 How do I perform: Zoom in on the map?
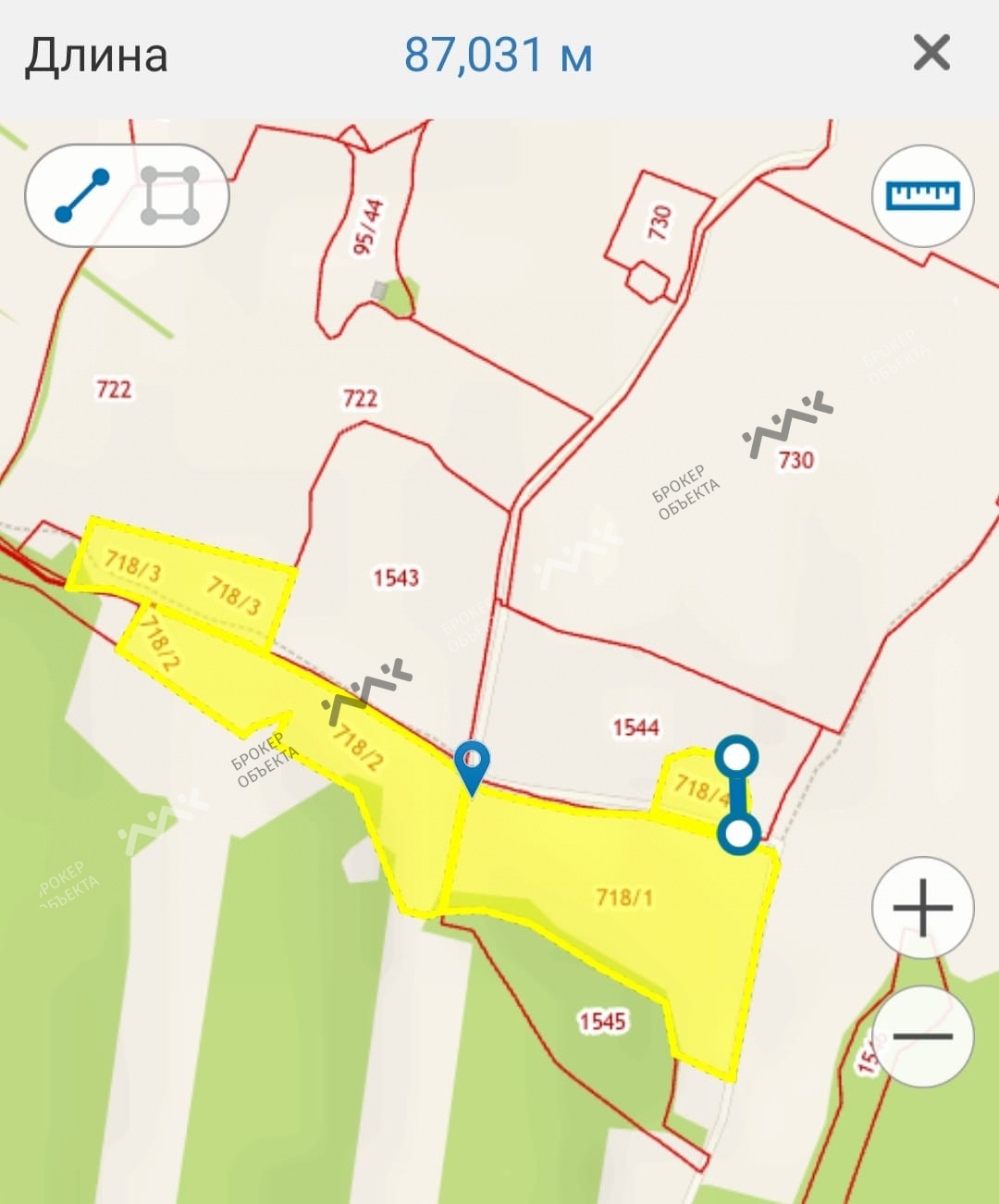(922, 908)
